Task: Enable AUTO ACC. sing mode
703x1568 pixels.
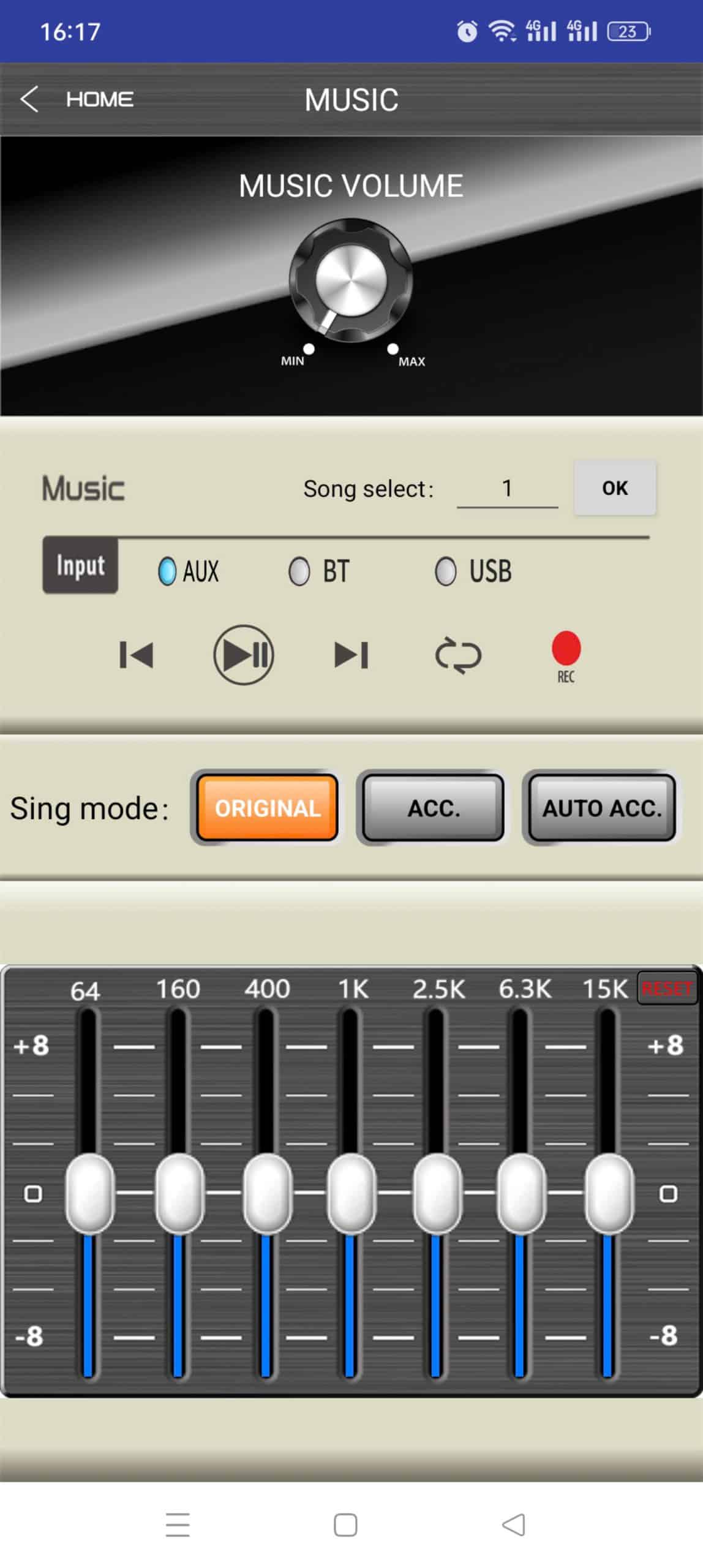Action: coord(601,807)
